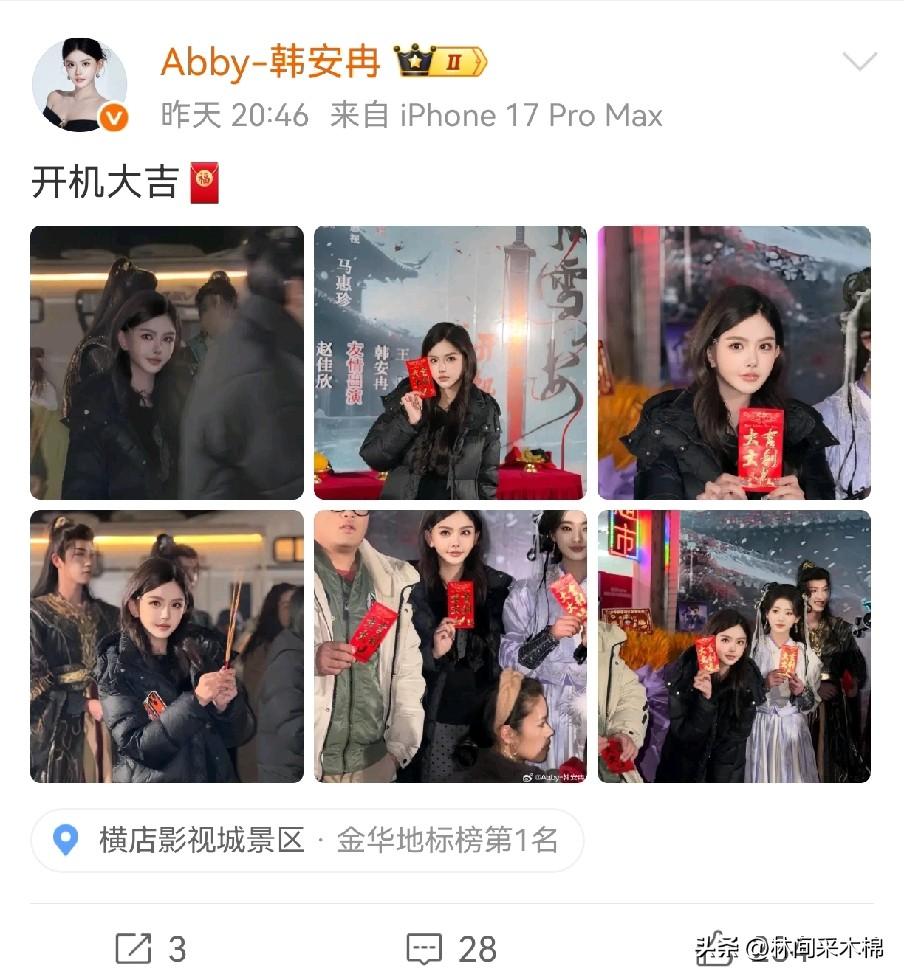Open the 28 comments
Viewport: 904px width, 979px height.
coord(451,948)
